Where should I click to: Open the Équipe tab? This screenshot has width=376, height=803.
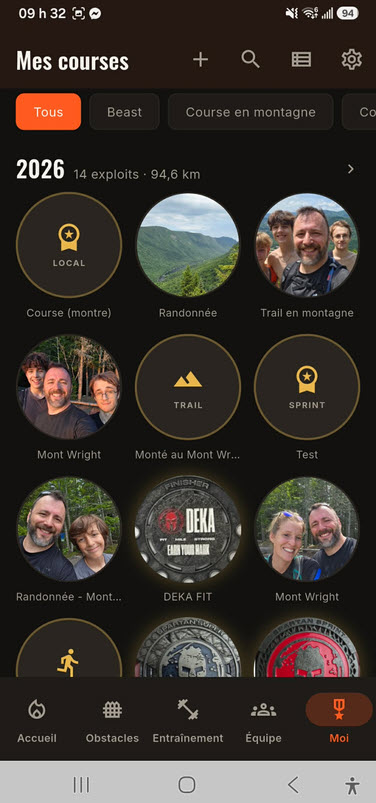click(263, 720)
